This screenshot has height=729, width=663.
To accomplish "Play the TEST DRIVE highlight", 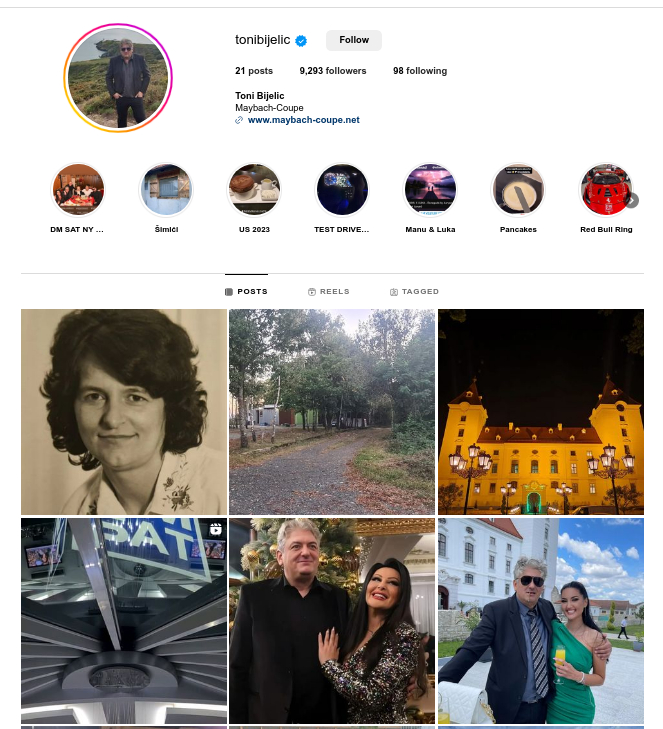I will (x=342, y=190).
